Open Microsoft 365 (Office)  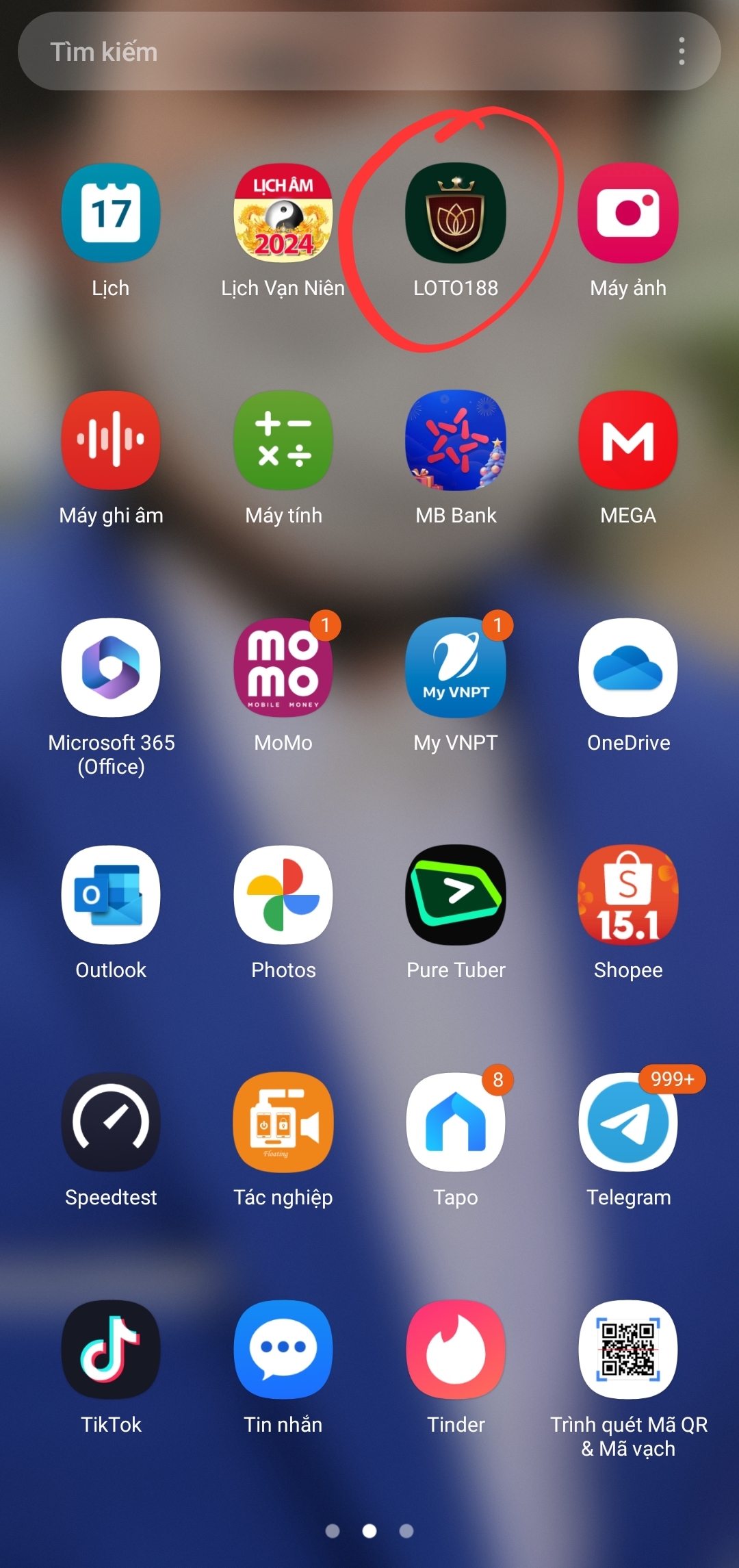[x=111, y=668]
